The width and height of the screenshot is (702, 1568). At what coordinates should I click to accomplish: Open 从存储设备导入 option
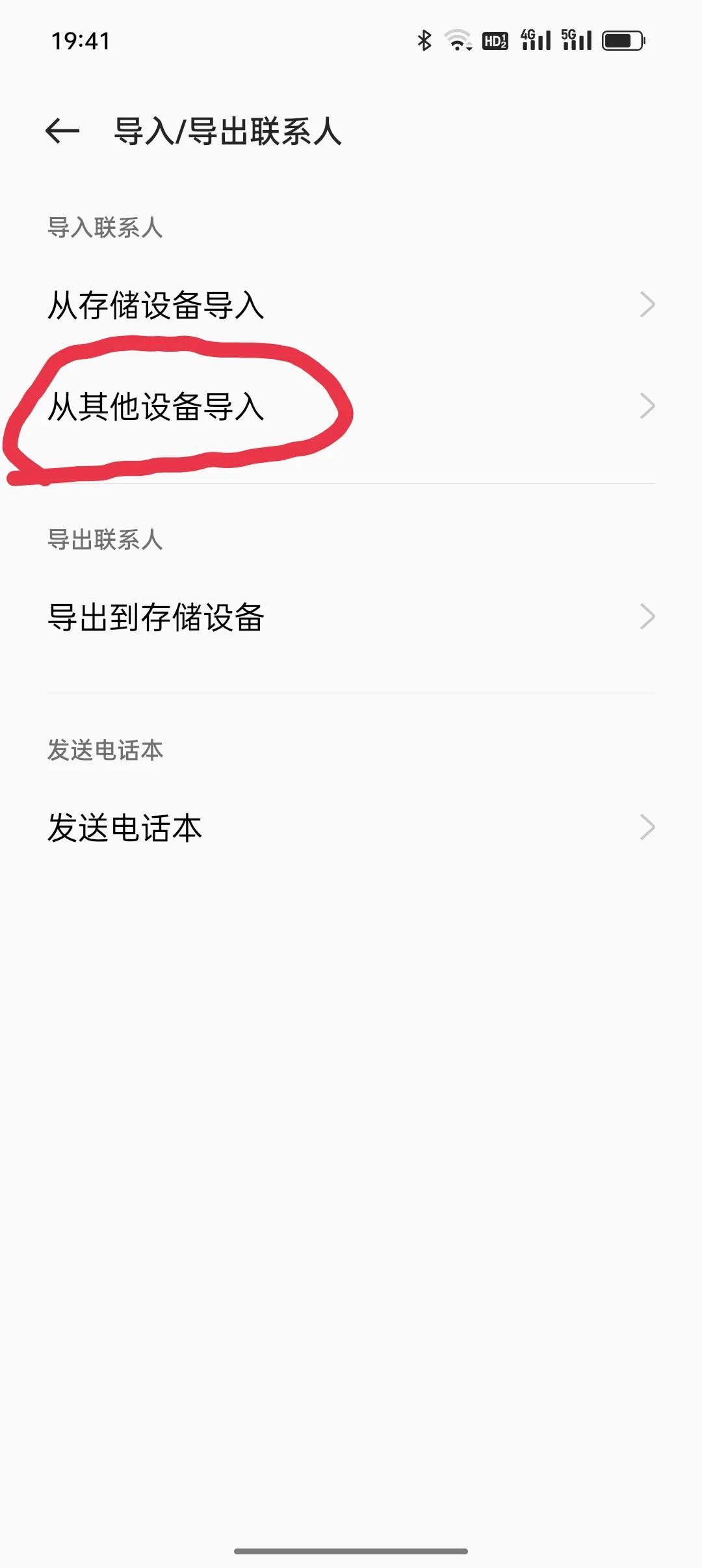click(351, 304)
